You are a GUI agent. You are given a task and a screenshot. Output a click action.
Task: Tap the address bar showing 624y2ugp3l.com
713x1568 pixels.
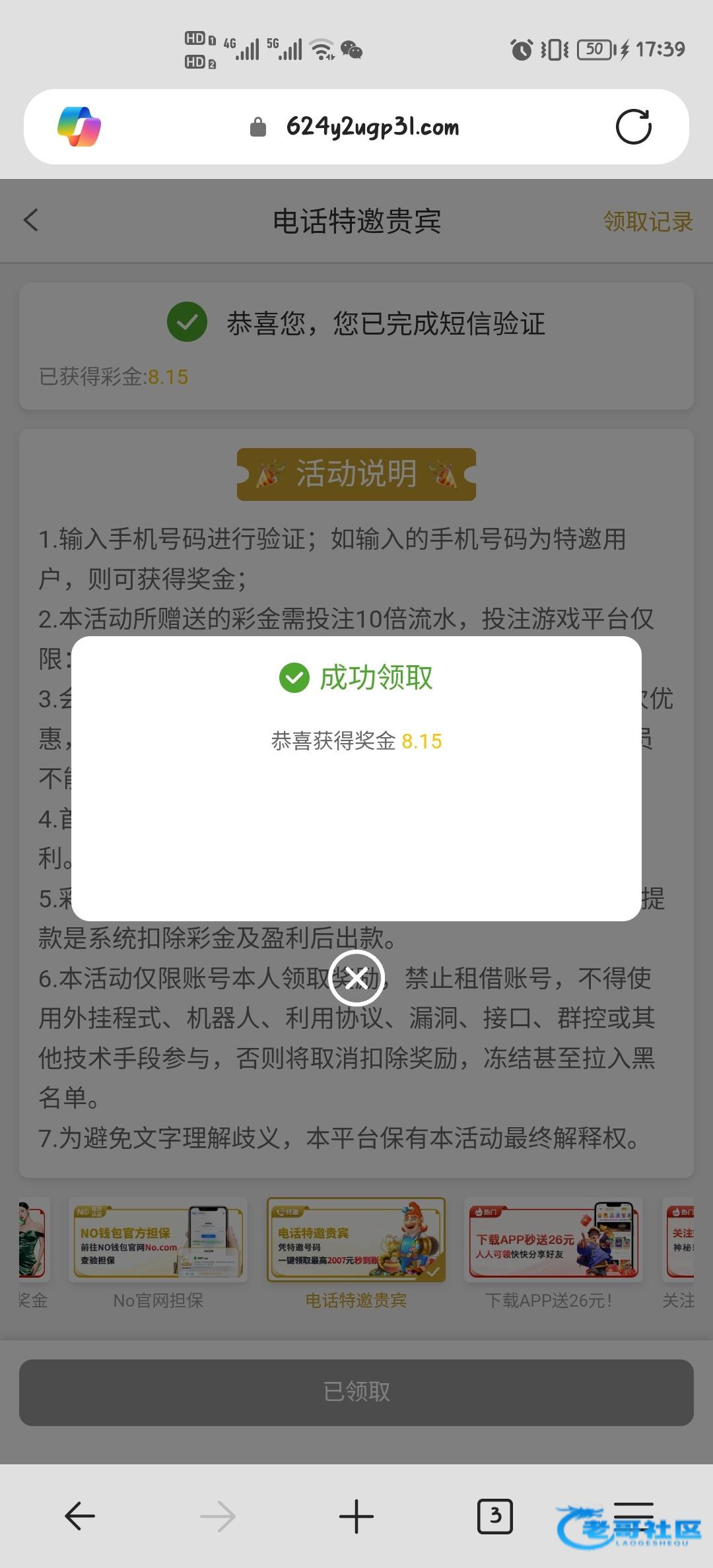coord(356,127)
